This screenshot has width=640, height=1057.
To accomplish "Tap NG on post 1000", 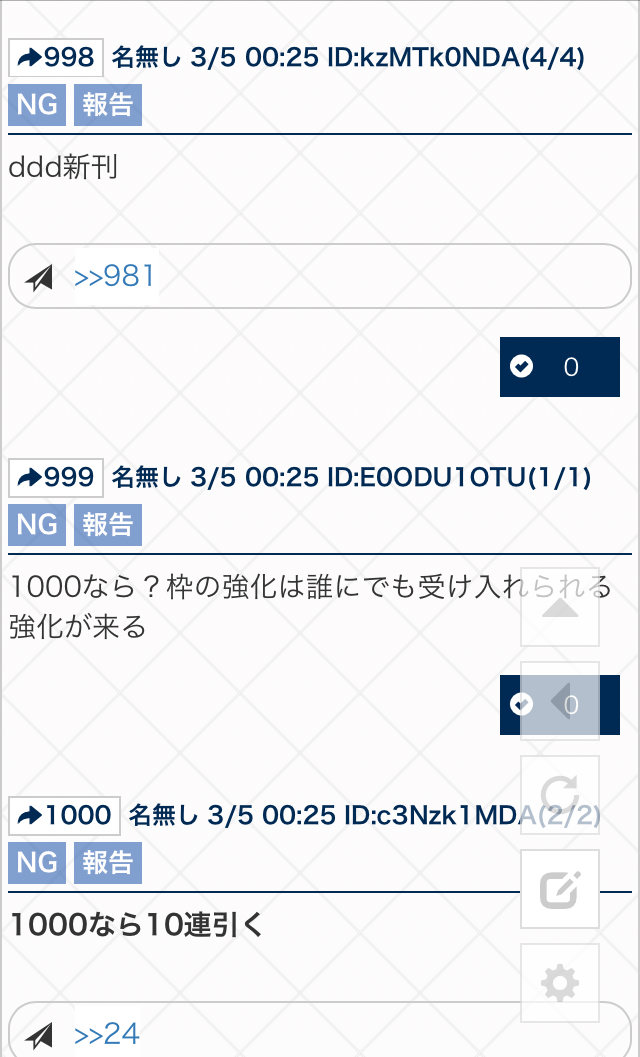I will coord(37,863).
